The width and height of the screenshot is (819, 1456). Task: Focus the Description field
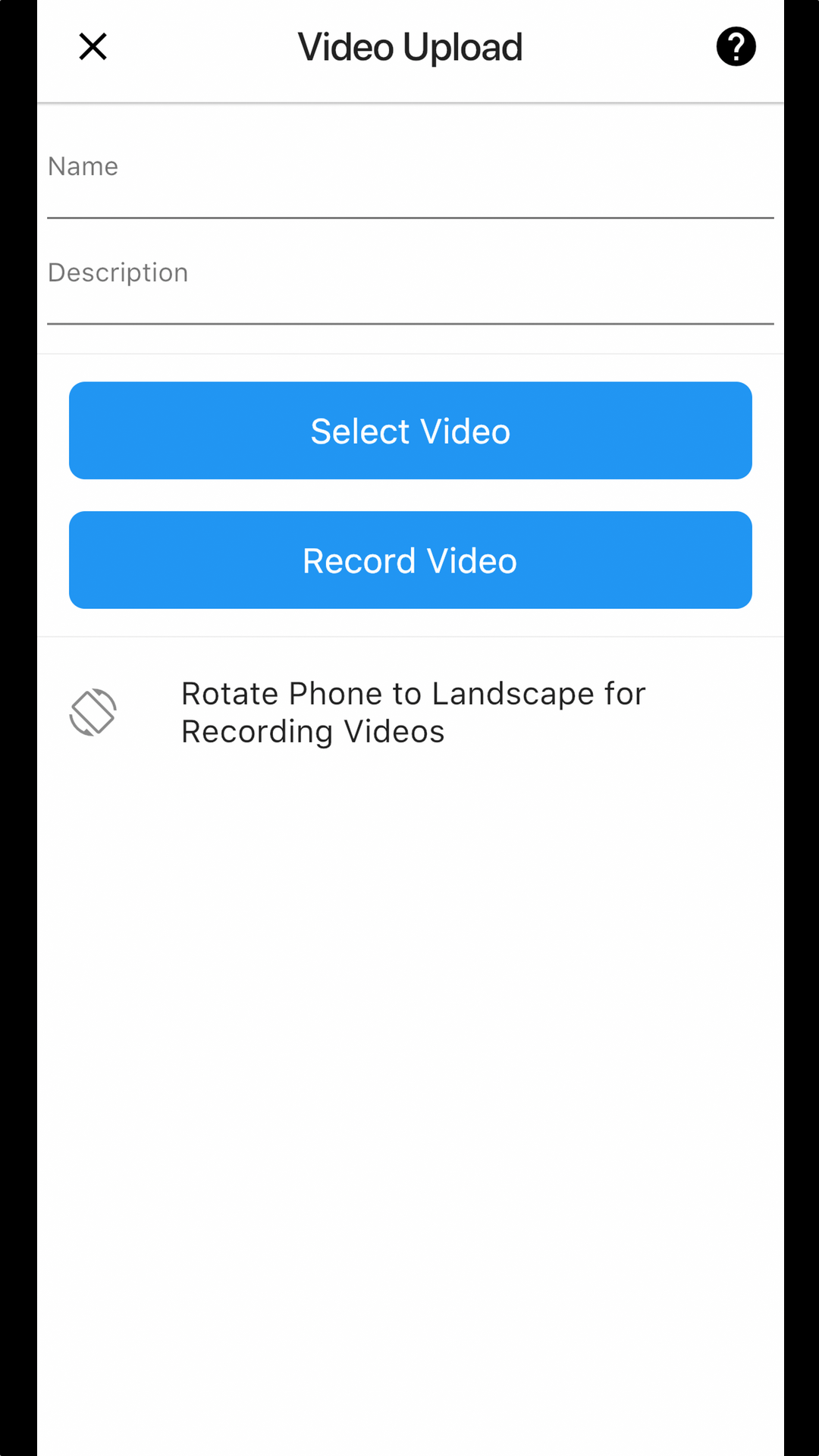[410, 286]
